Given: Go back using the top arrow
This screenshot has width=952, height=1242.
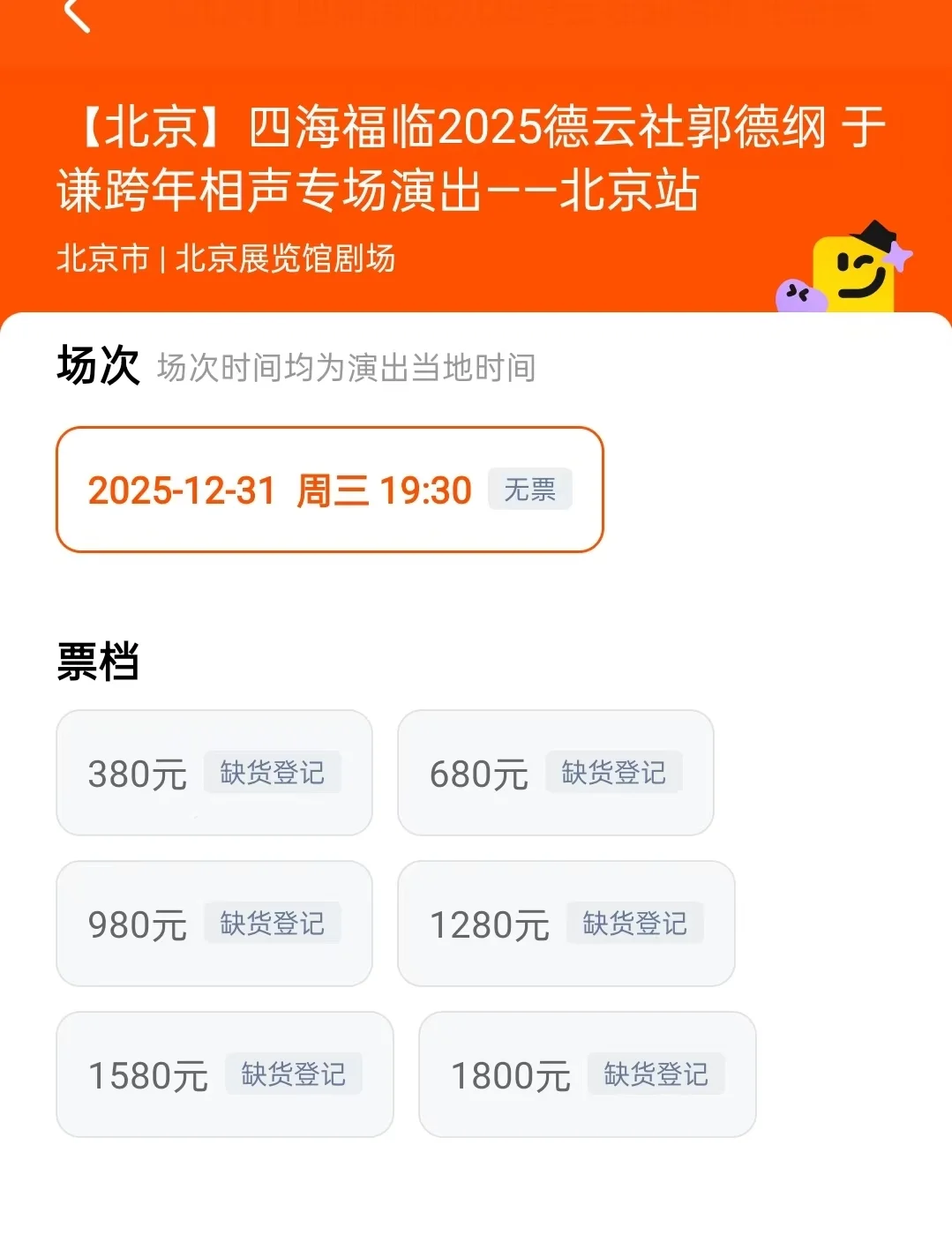Looking at the screenshot, I should point(78,15).
